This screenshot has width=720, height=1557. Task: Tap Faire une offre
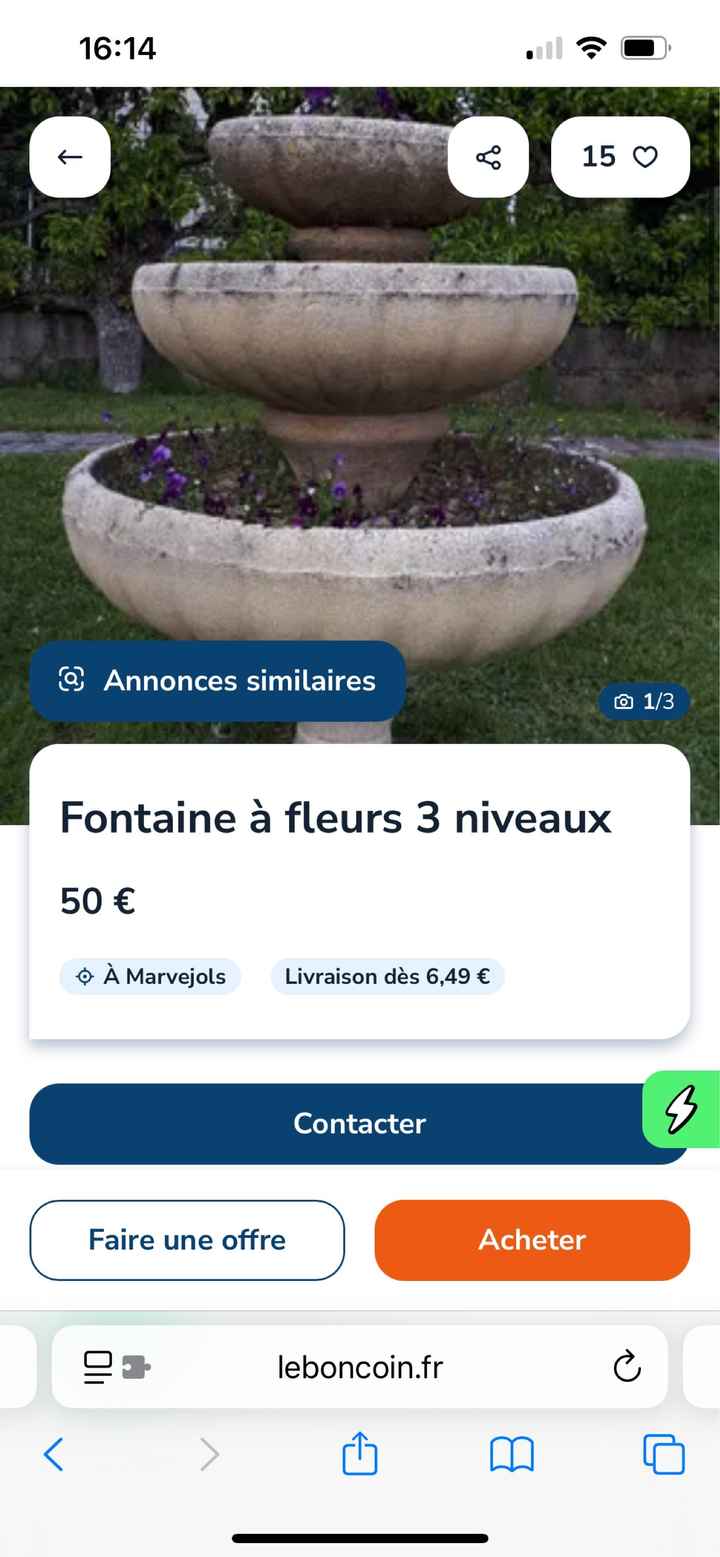tap(187, 1240)
